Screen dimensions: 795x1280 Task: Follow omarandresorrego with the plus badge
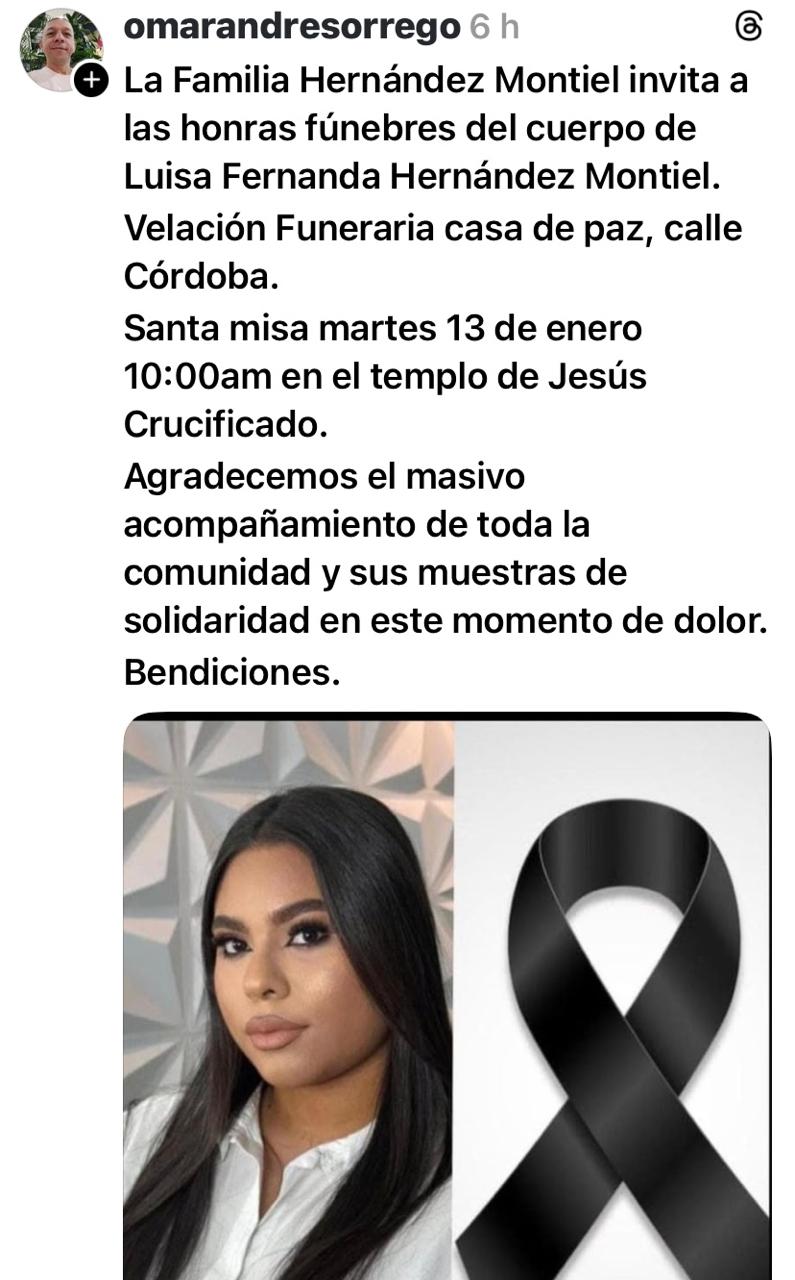(91, 82)
